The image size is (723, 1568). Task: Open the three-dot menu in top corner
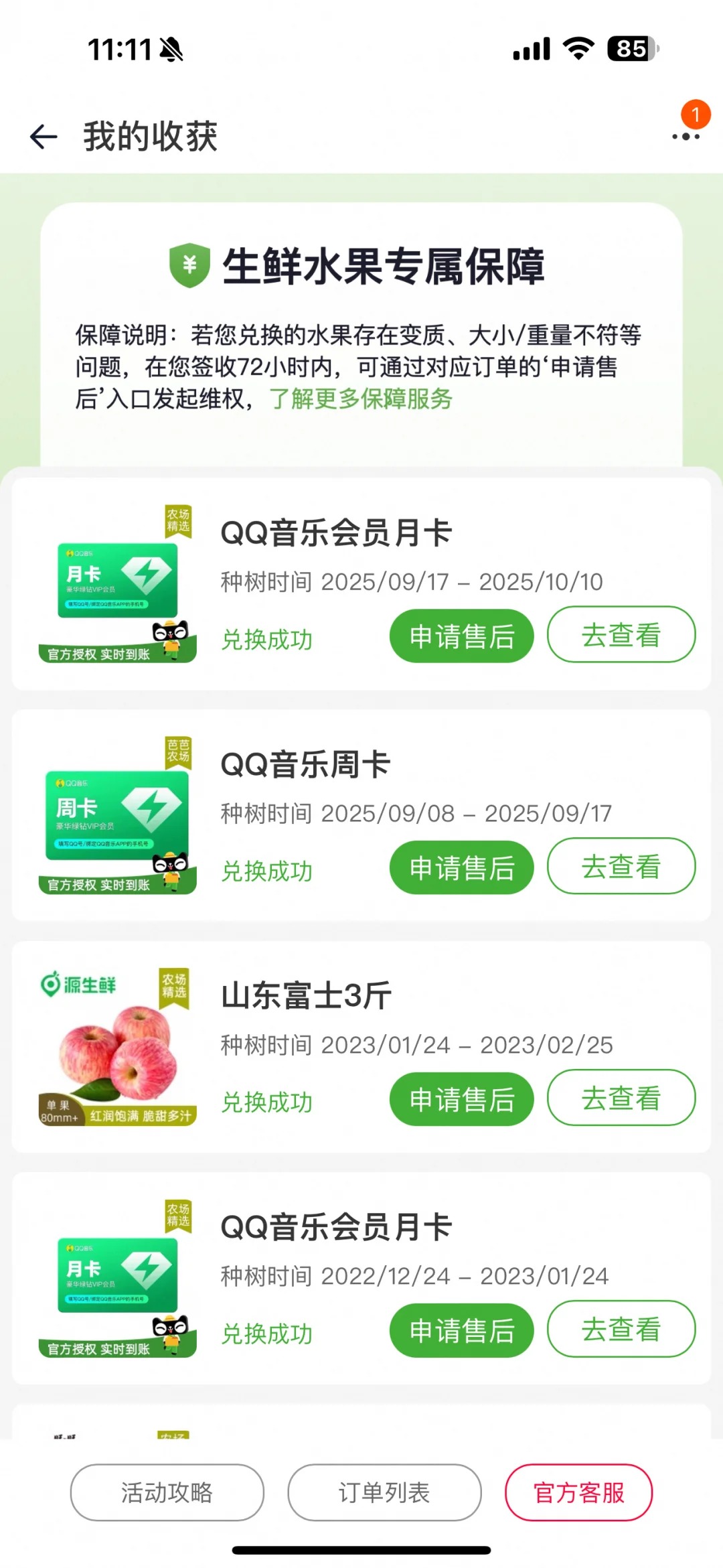[x=685, y=139]
